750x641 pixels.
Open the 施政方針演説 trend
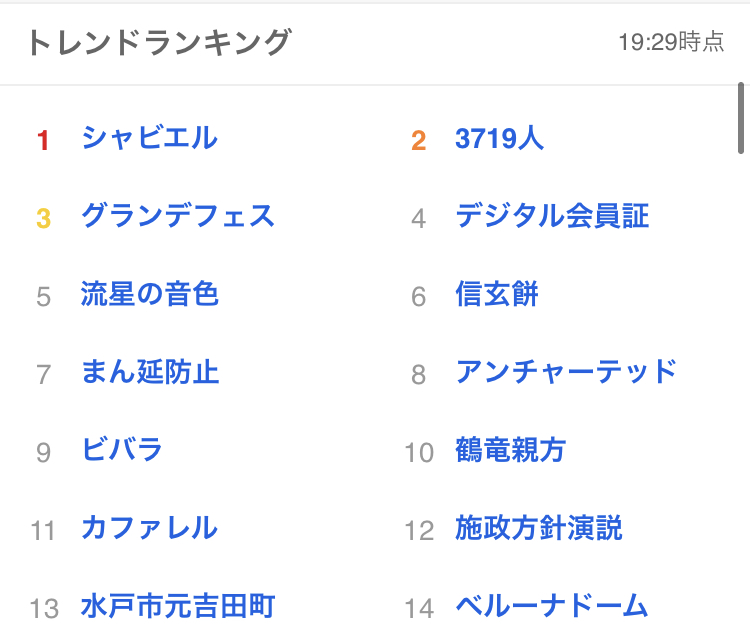click(x=539, y=528)
